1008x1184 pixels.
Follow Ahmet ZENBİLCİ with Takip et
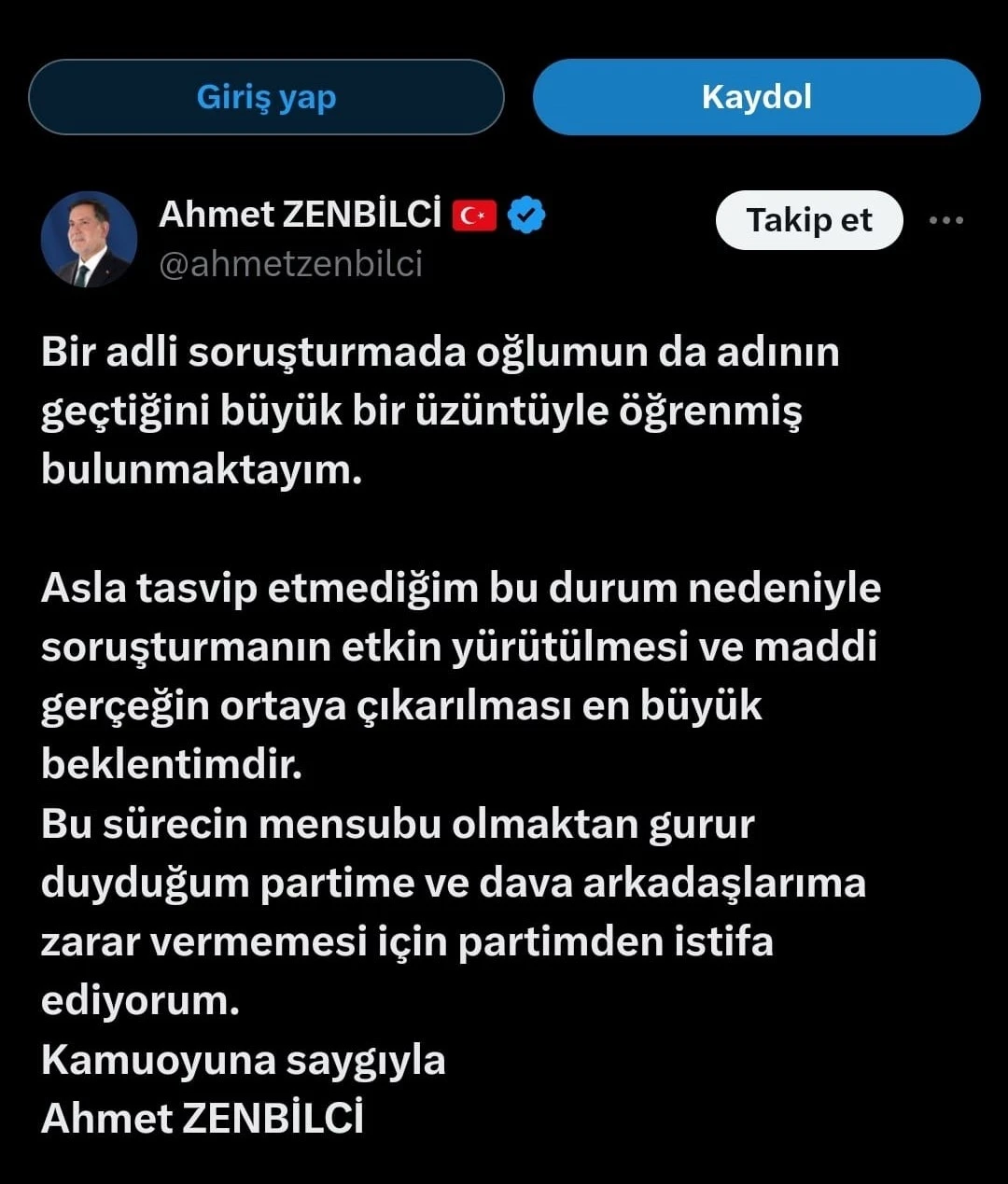coord(808,220)
